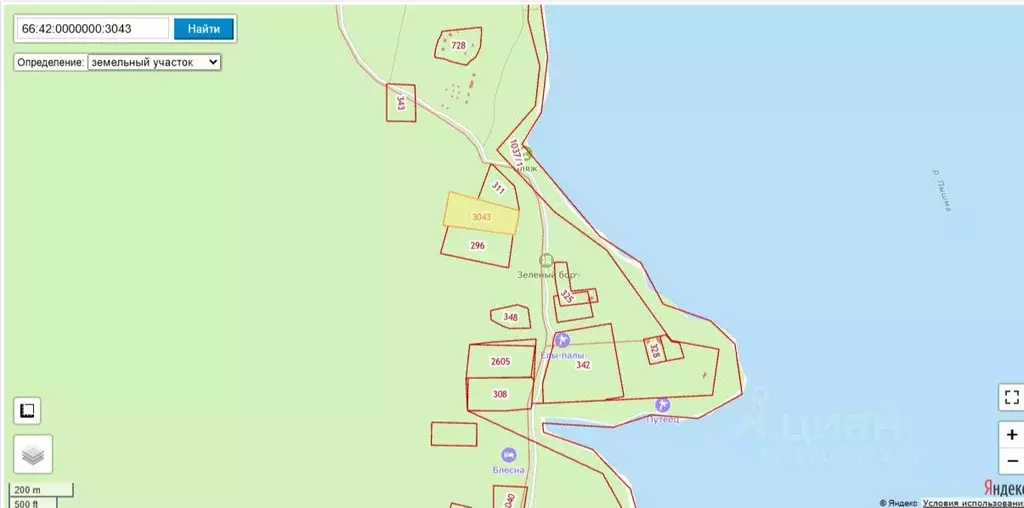Image resolution: width=1024 pixels, height=508 pixels.
Task: Tap the Найти search button
Action: 203,29
